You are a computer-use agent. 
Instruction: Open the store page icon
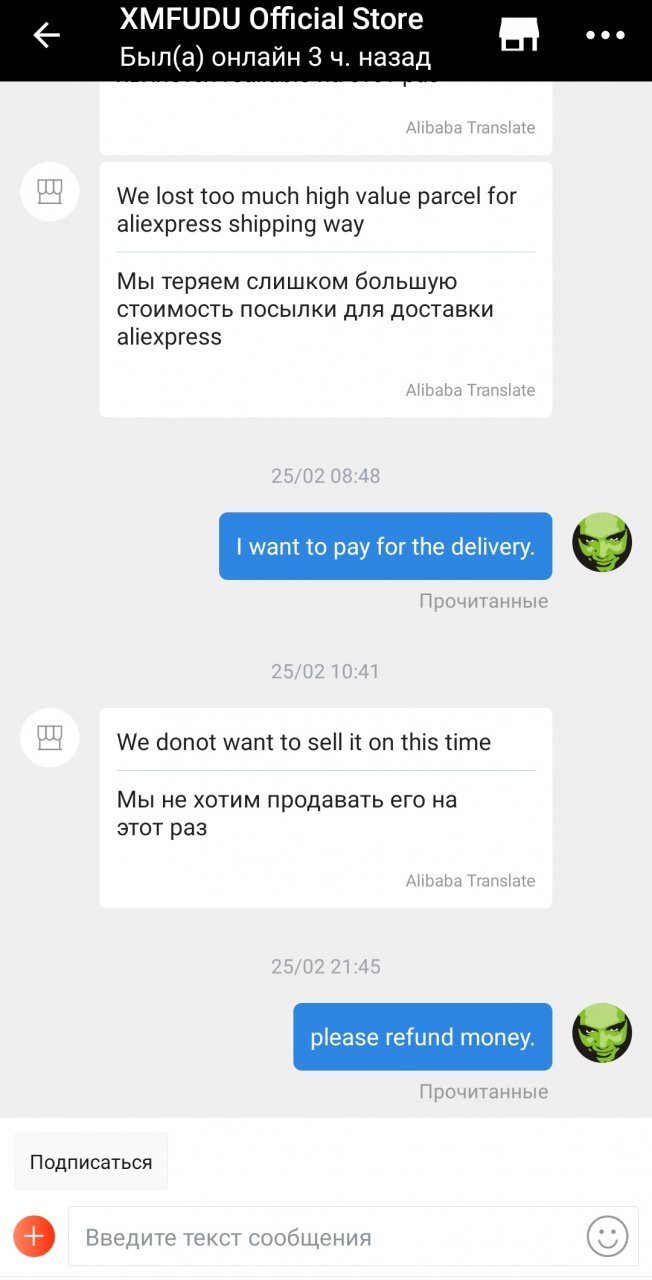519,35
